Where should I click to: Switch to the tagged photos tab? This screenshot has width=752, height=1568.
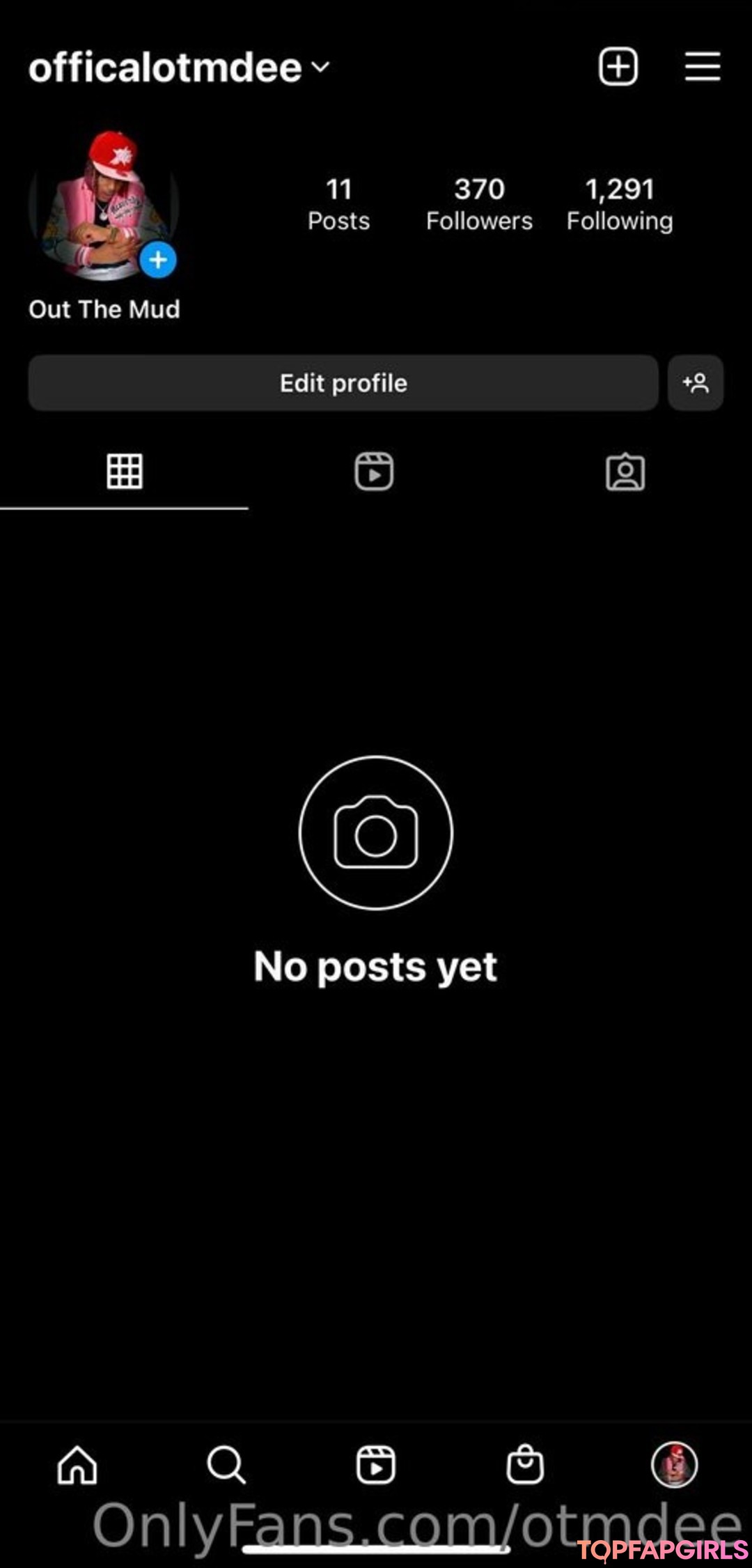[x=625, y=472]
